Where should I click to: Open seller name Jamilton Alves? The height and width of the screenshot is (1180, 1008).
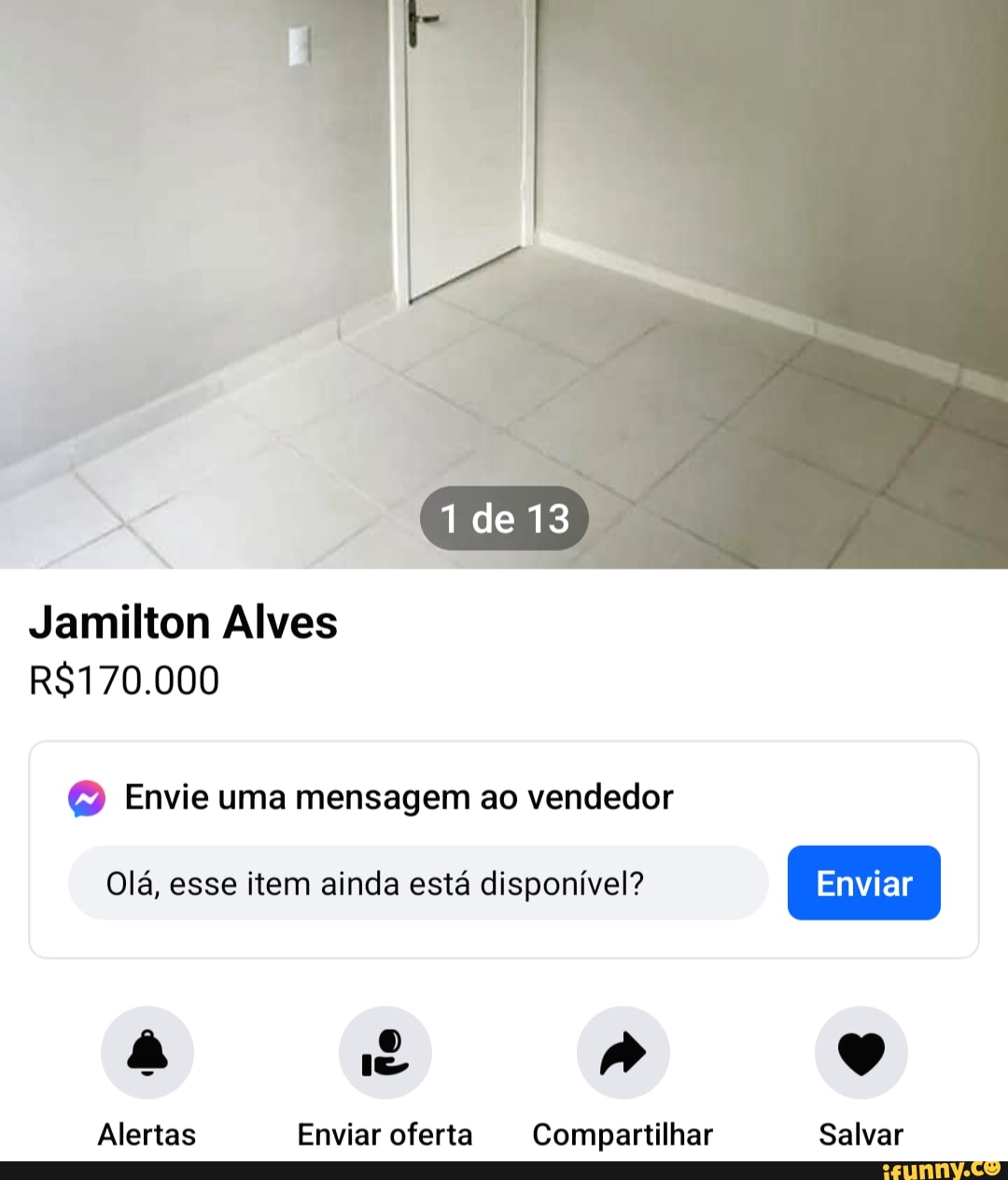[x=183, y=622]
